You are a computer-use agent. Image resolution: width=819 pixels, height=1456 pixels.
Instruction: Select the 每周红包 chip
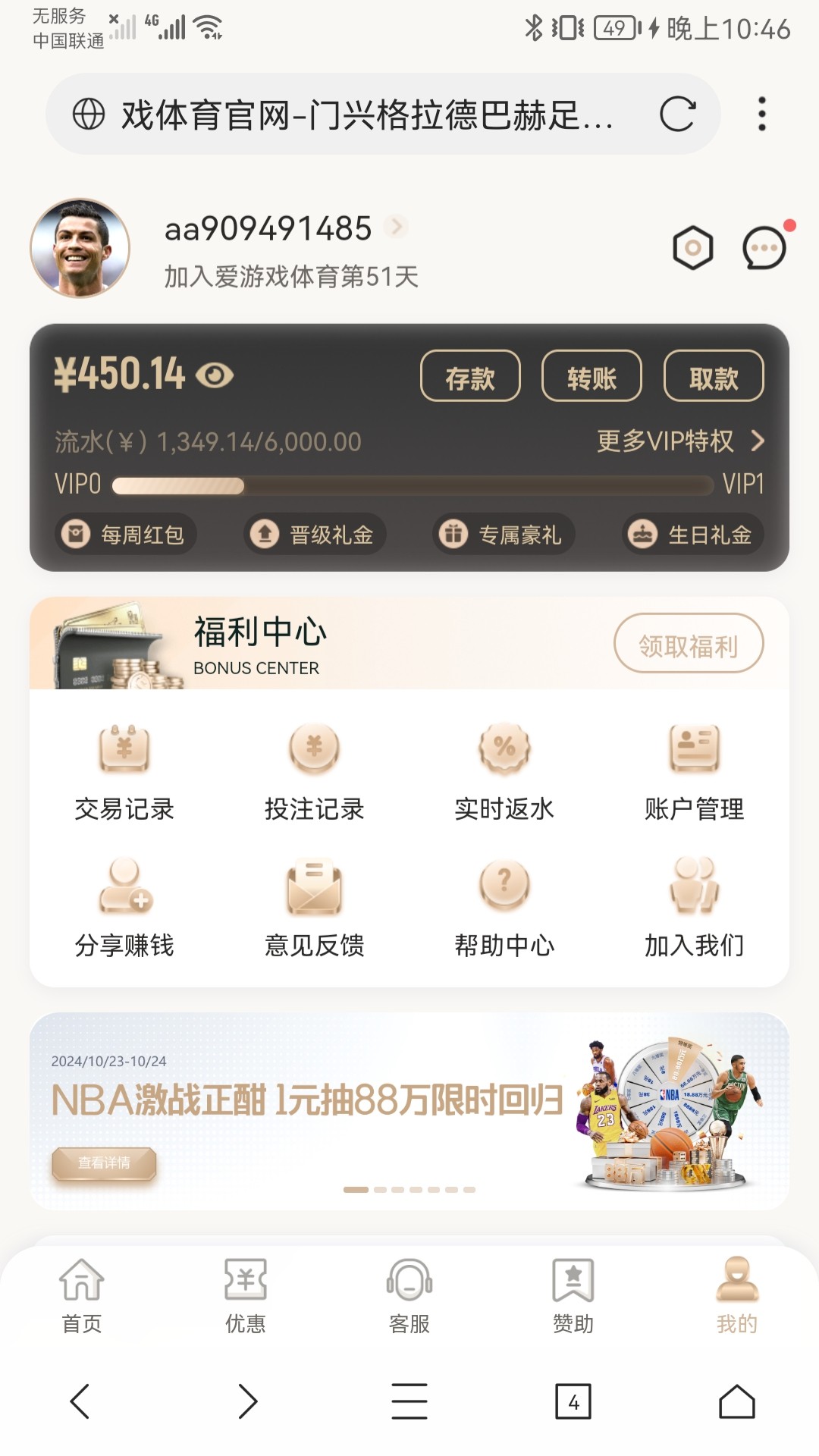(x=126, y=535)
